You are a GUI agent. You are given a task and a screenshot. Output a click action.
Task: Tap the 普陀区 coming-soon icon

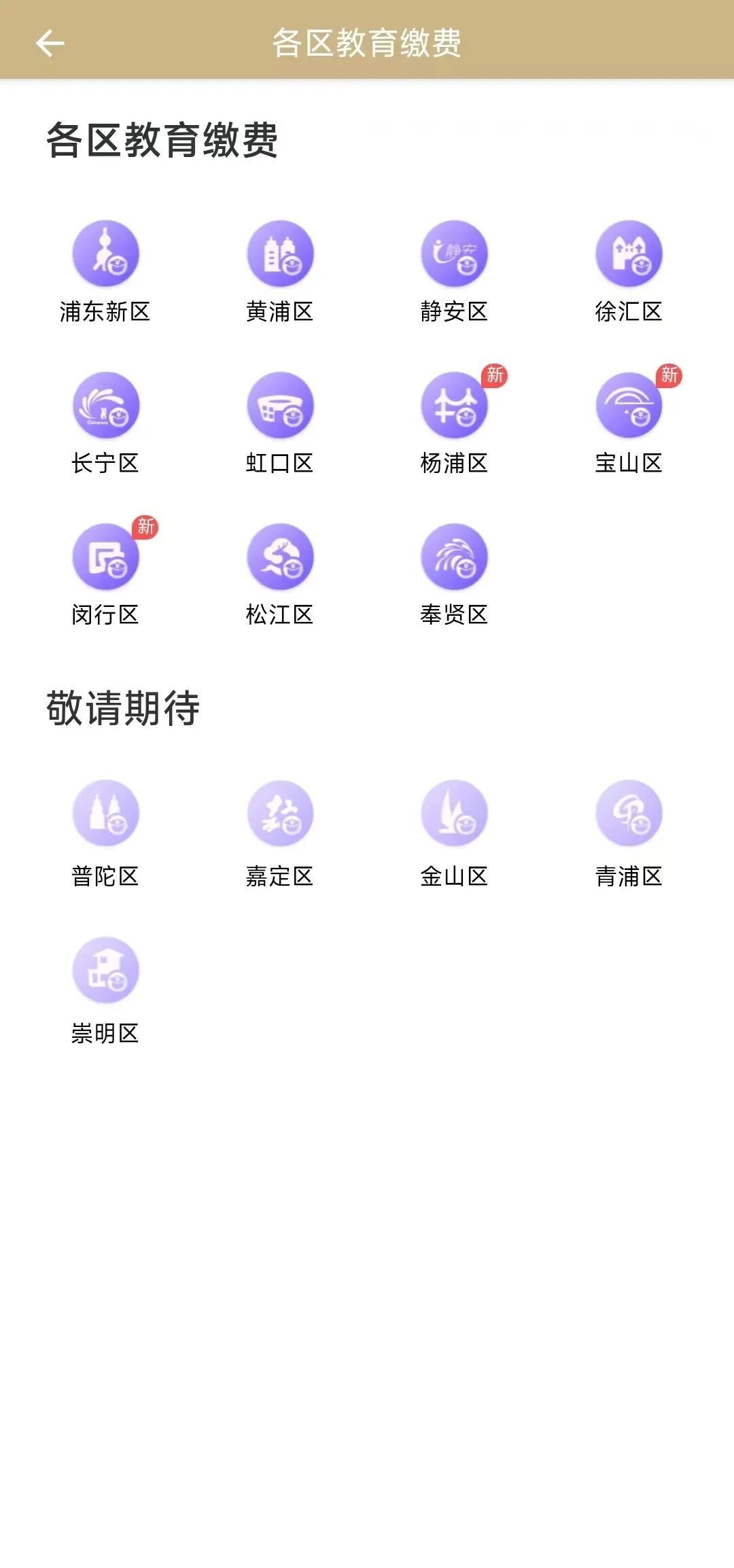coord(105,813)
